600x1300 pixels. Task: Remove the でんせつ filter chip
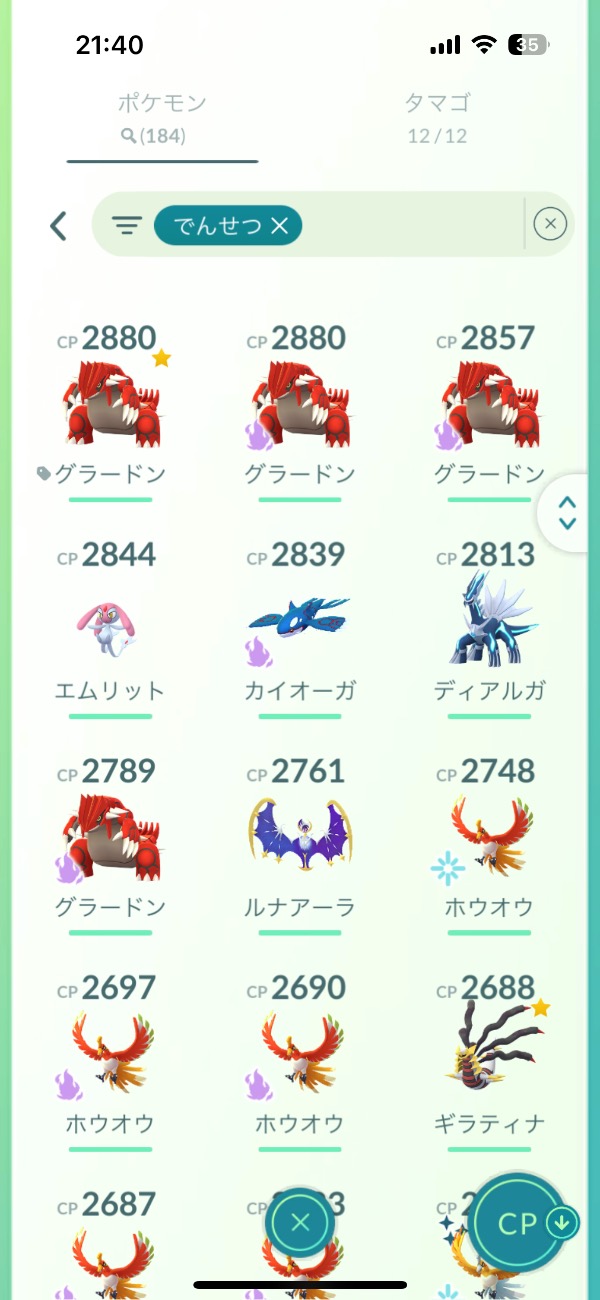(x=280, y=227)
